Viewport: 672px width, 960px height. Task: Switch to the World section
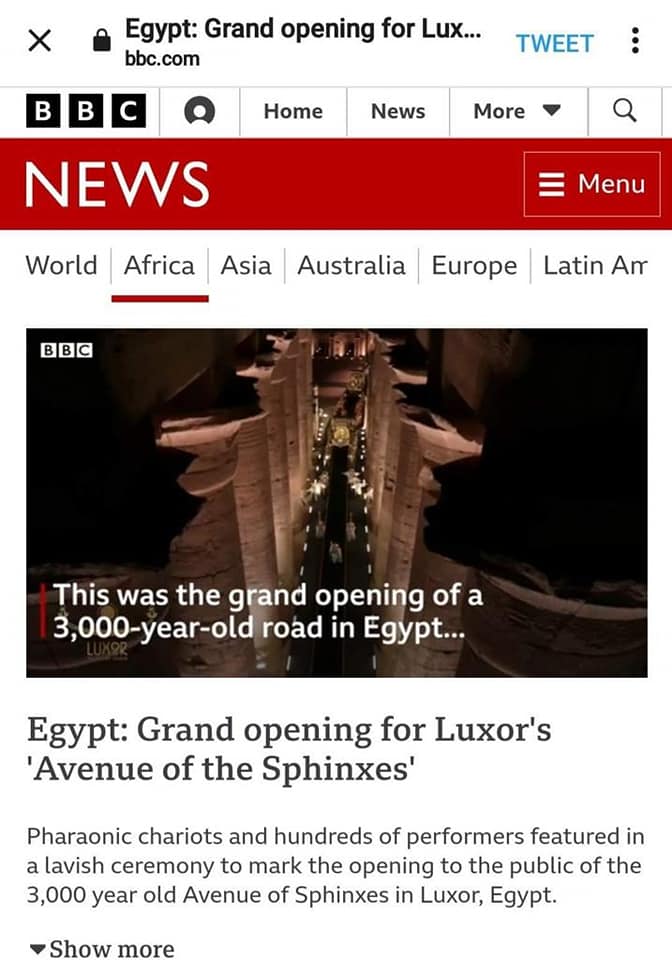click(61, 266)
